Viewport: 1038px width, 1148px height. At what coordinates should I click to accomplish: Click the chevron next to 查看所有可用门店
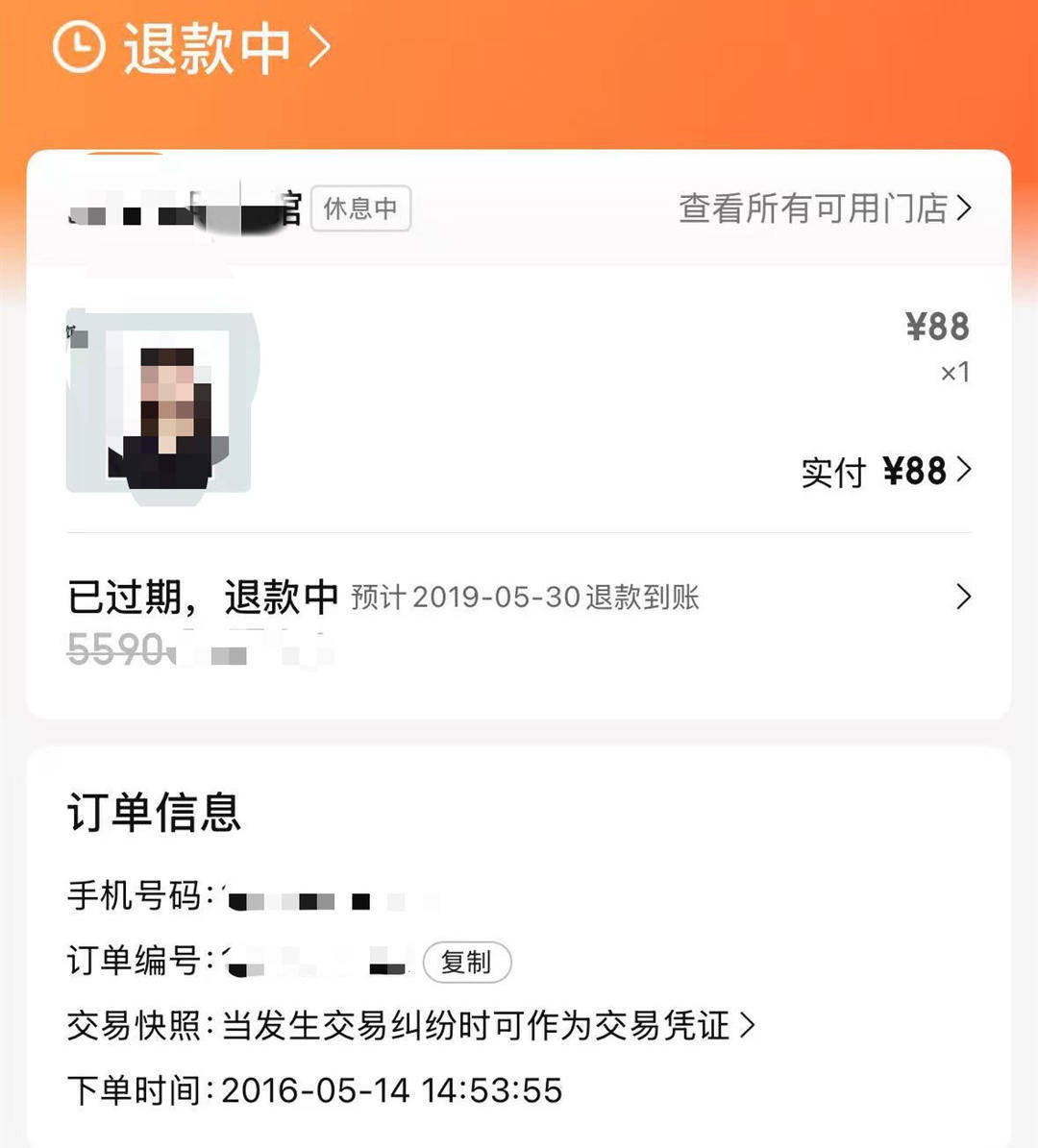pos(968,208)
